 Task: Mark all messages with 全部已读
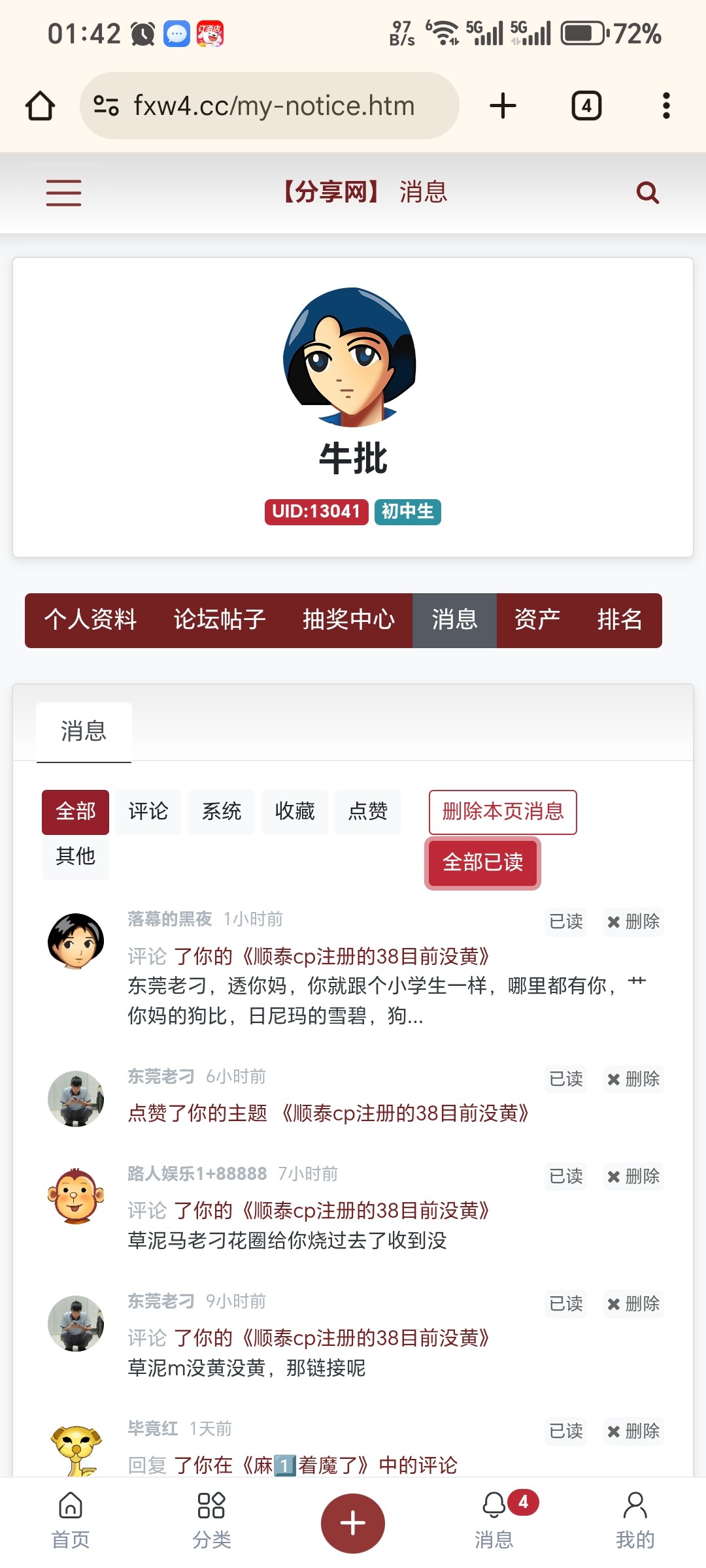click(482, 862)
